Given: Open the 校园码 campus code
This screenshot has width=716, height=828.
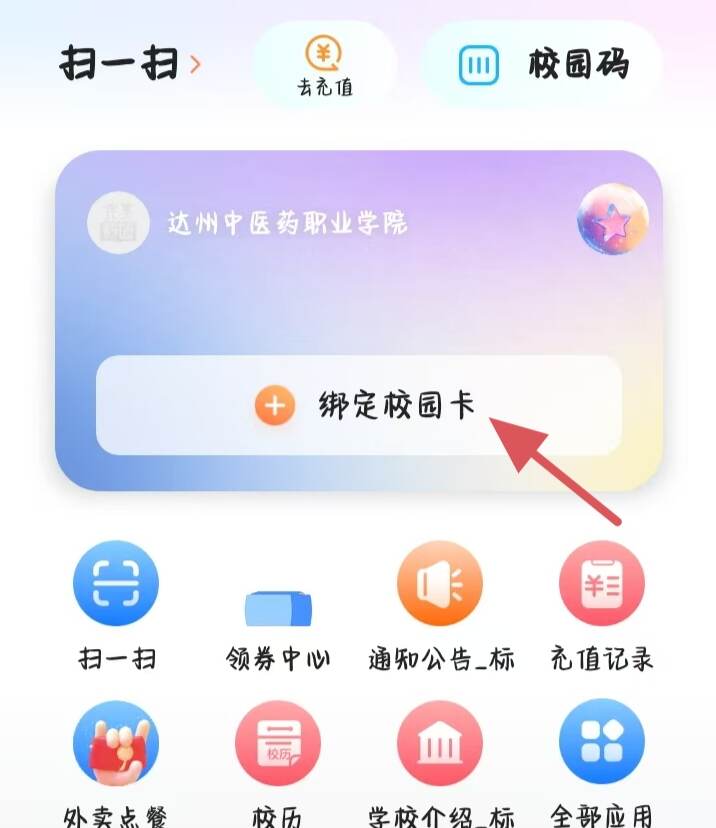Looking at the screenshot, I should [x=543, y=65].
